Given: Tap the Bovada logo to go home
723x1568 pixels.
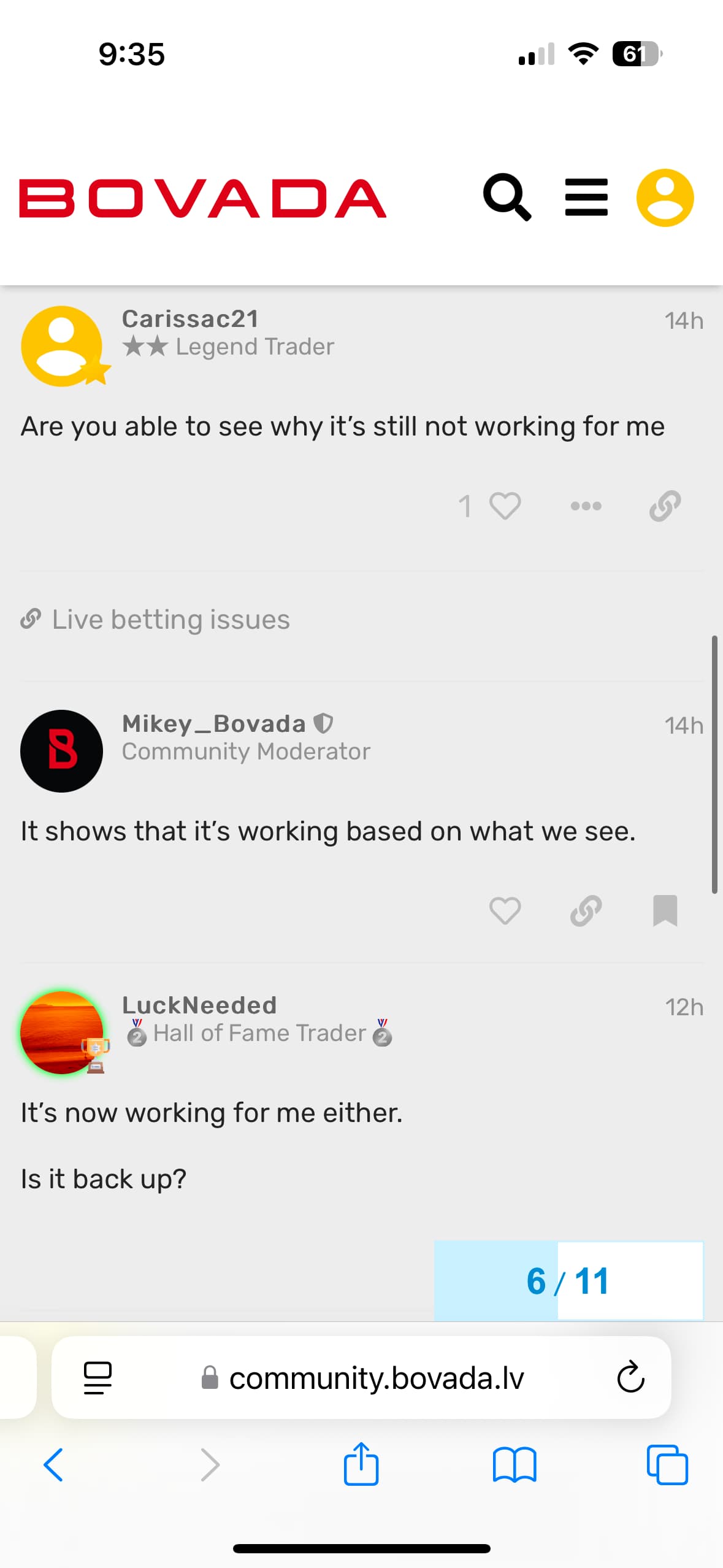Looking at the screenshot, I should click(202, 199).
